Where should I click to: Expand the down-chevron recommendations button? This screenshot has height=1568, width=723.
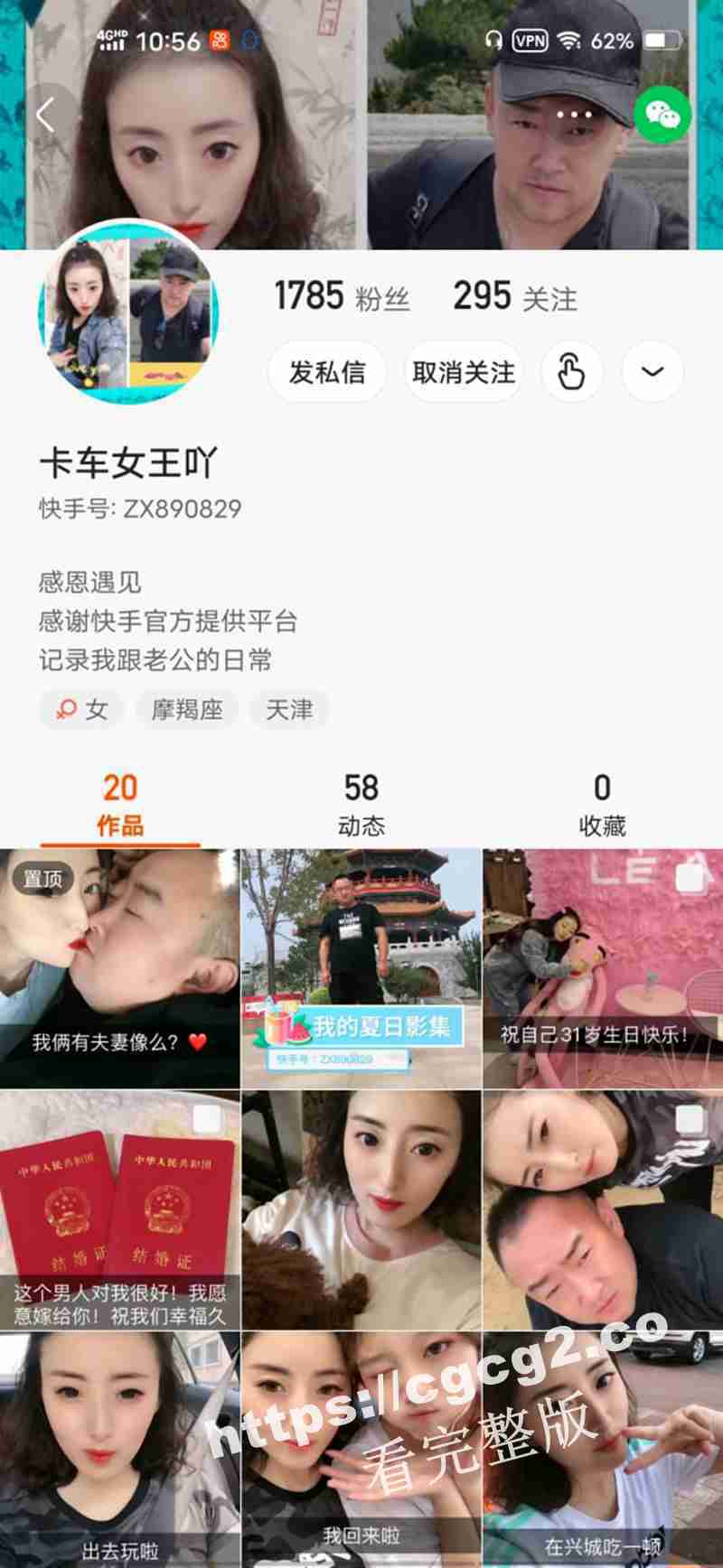pos(653,371)
